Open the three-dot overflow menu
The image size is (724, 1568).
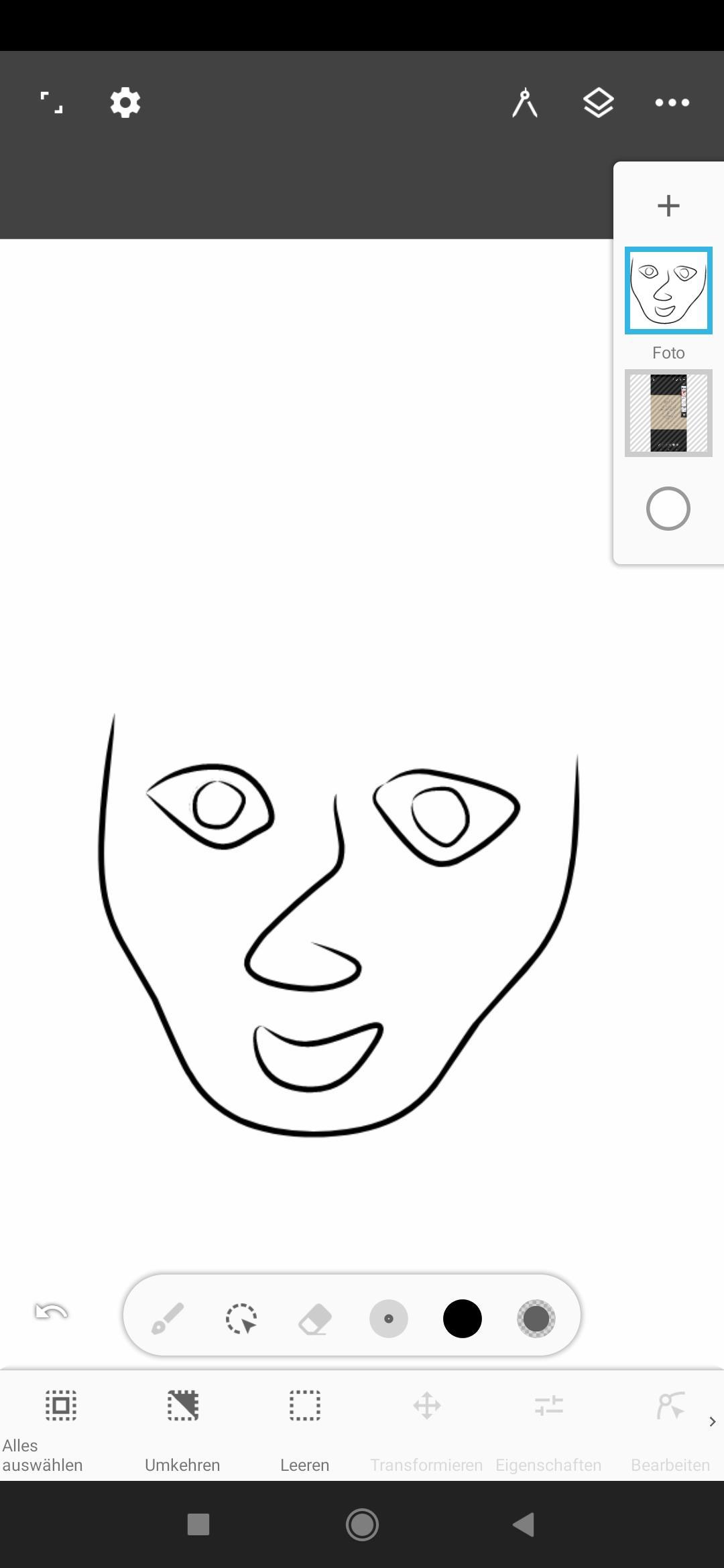click(672, 103)
